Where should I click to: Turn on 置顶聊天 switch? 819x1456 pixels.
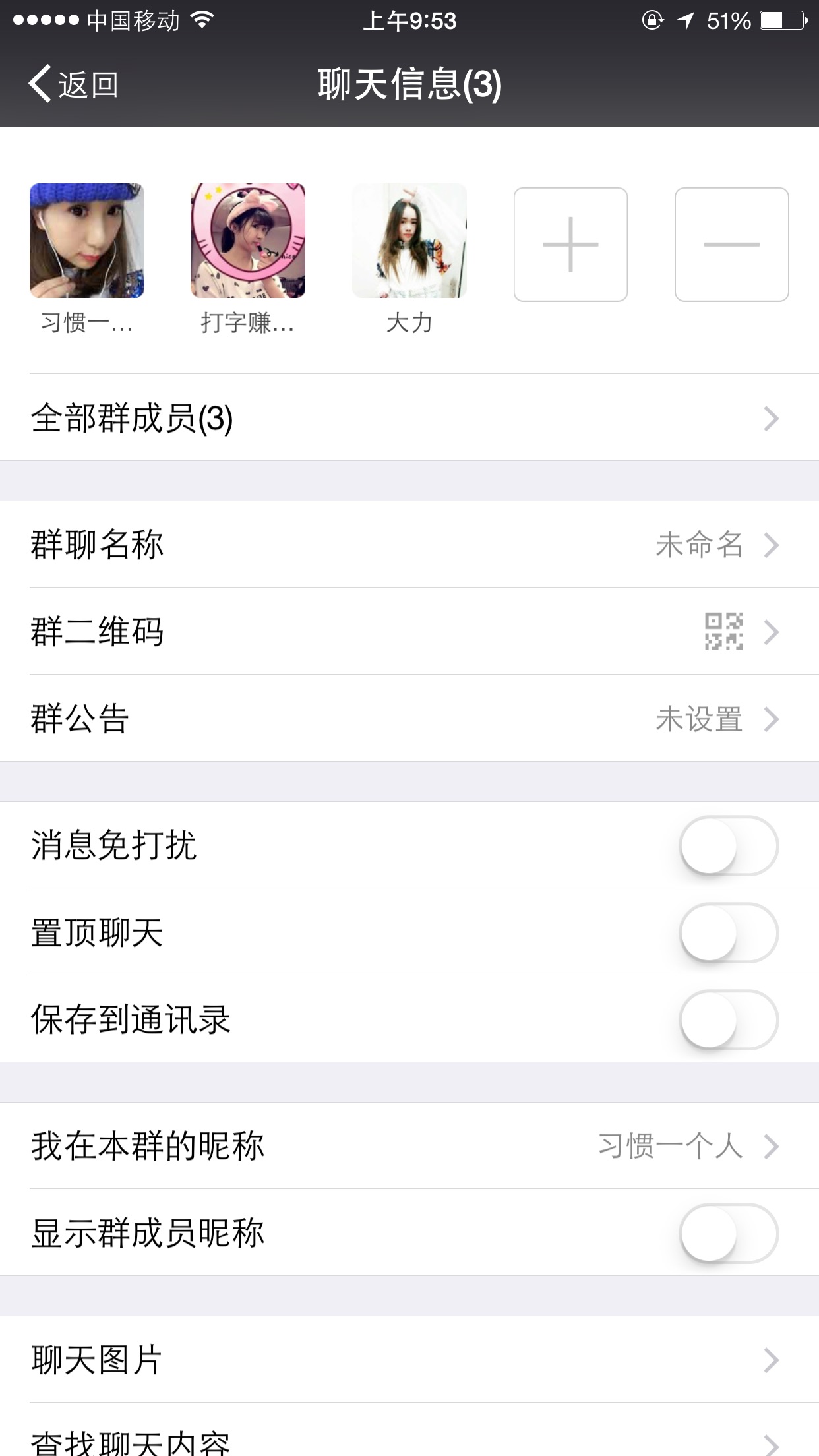click(x=729, y=932)
